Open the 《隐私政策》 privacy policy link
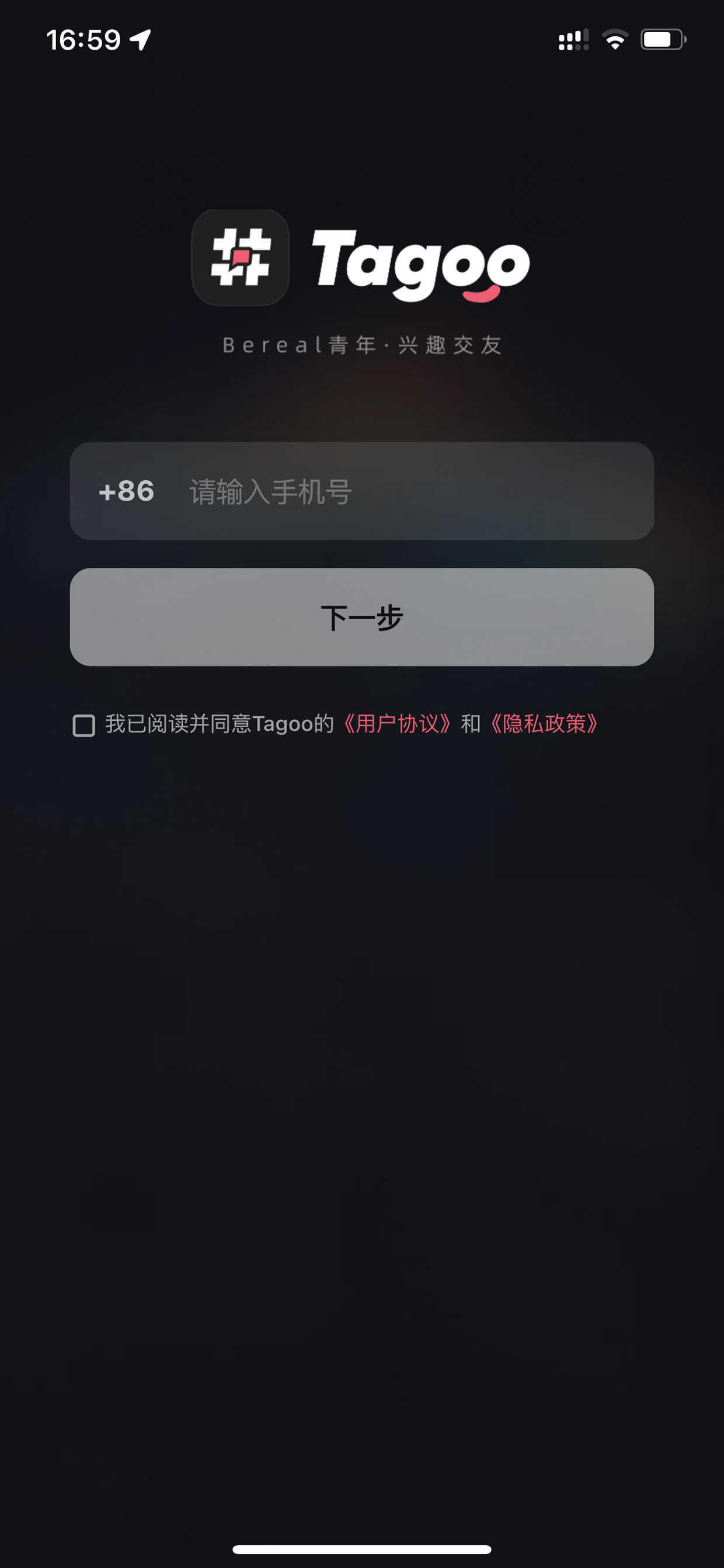This screenshot has width=724, height=1568. pyautogui.click(x=545, y=724)
